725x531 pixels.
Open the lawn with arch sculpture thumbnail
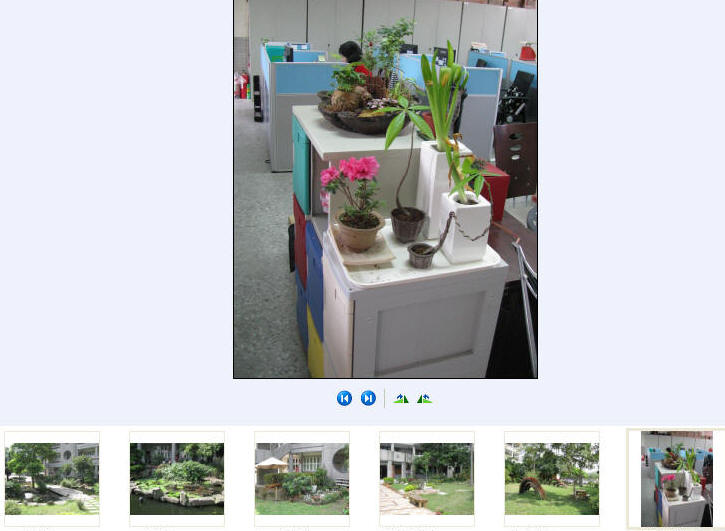pyautogui.click(x=552, y=479)
